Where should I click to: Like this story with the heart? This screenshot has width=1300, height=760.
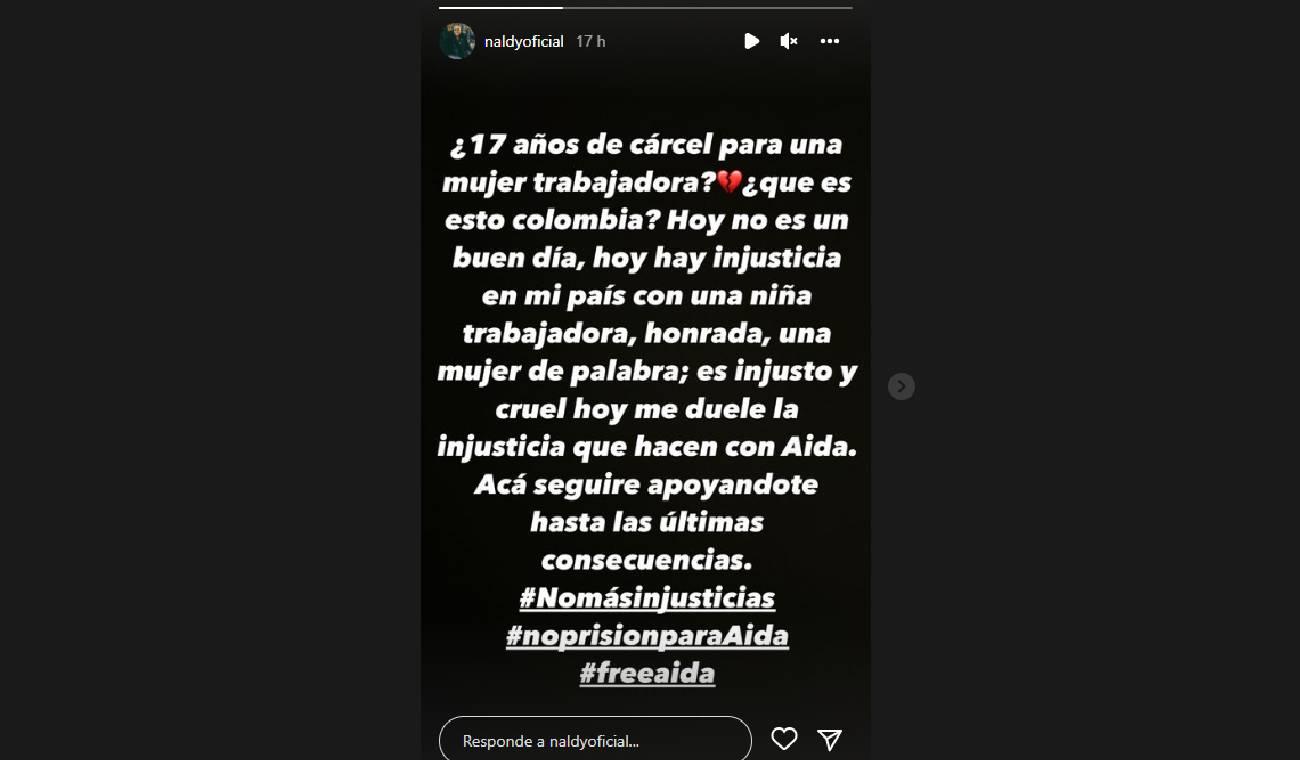(784, 739)
